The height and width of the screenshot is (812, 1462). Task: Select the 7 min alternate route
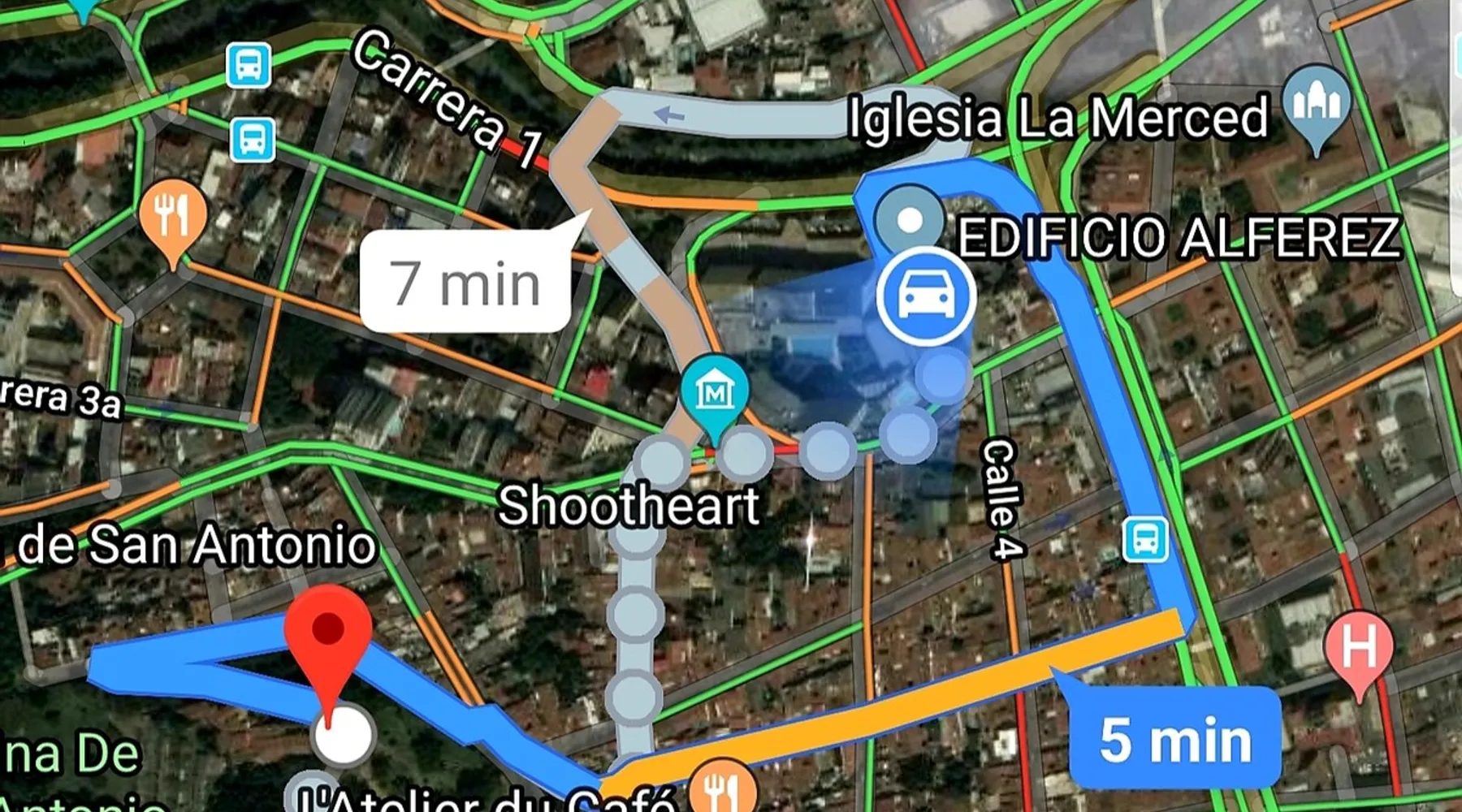coord(465,283)
